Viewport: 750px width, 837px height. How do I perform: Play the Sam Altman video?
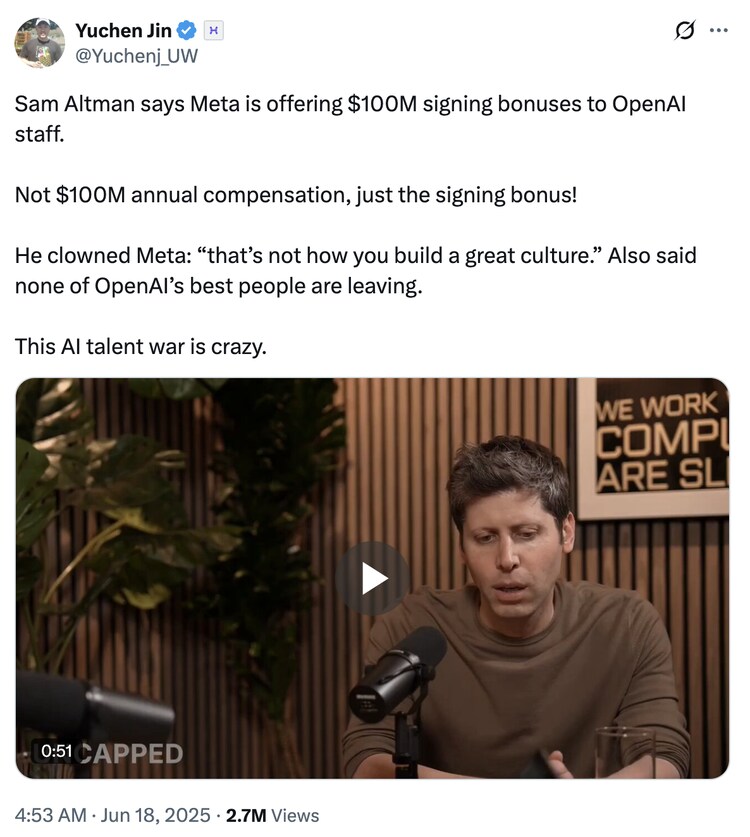point(372,578)
